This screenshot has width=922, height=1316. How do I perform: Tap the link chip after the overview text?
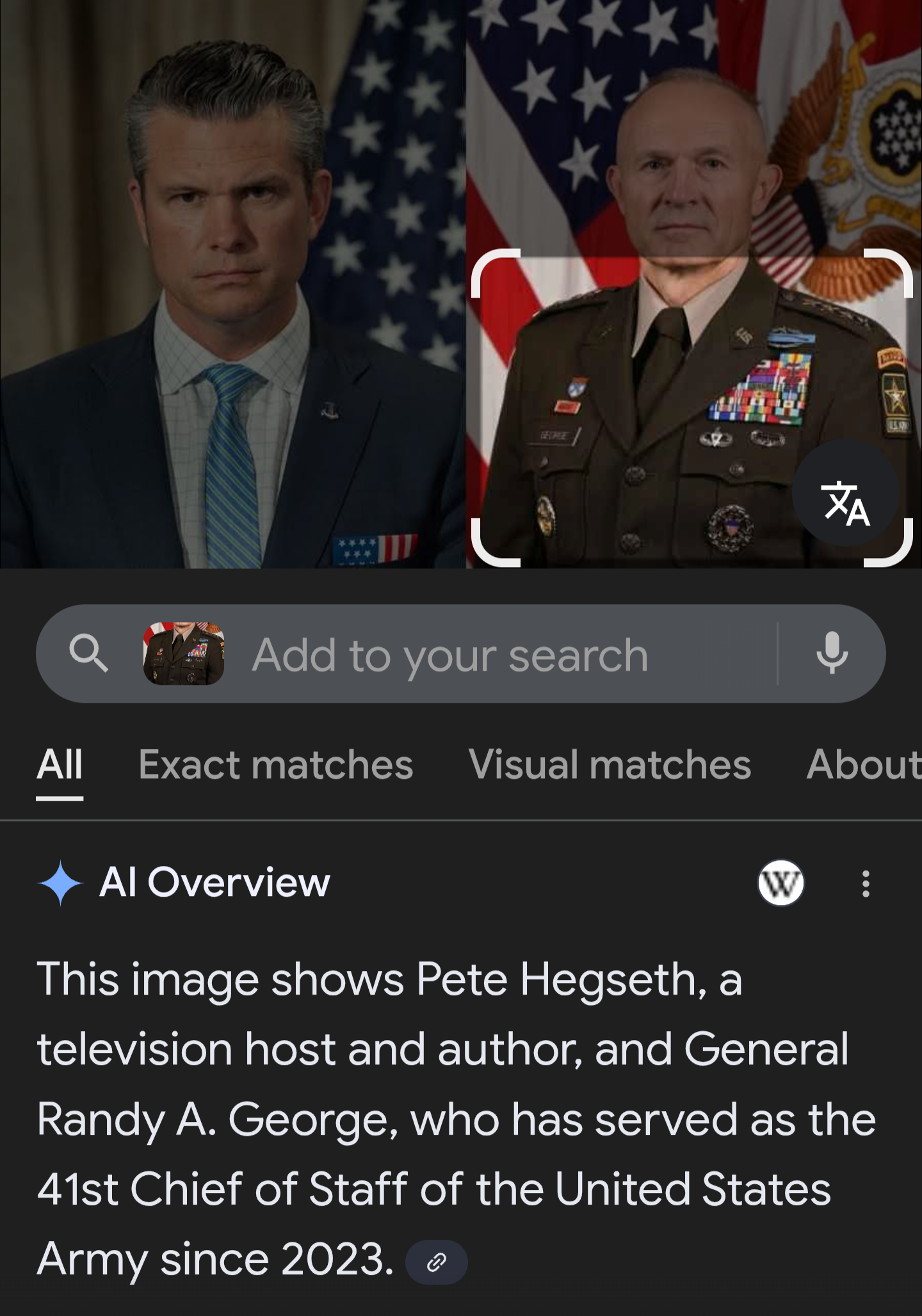point(437,1262)
